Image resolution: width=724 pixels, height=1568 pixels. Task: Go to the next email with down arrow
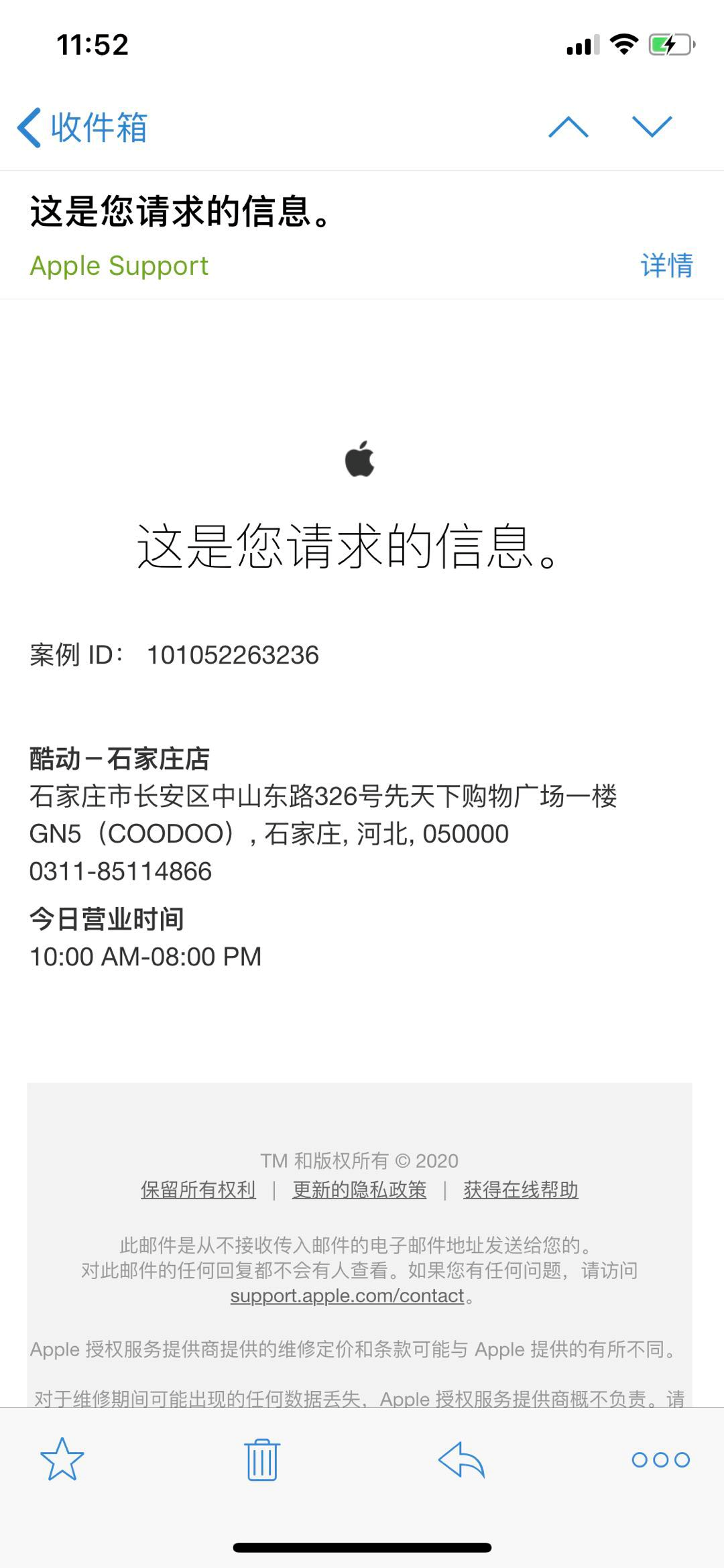pos(652,127)
